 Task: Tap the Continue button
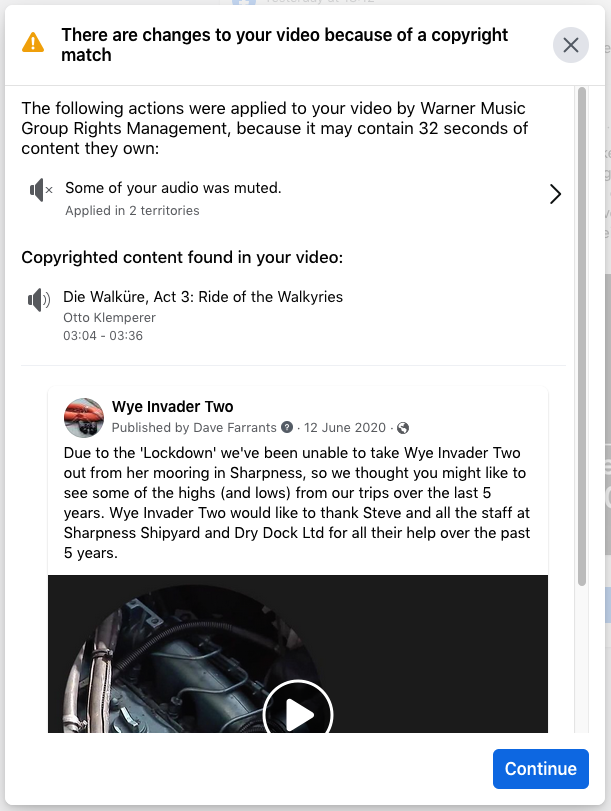(x=540, y=769)
